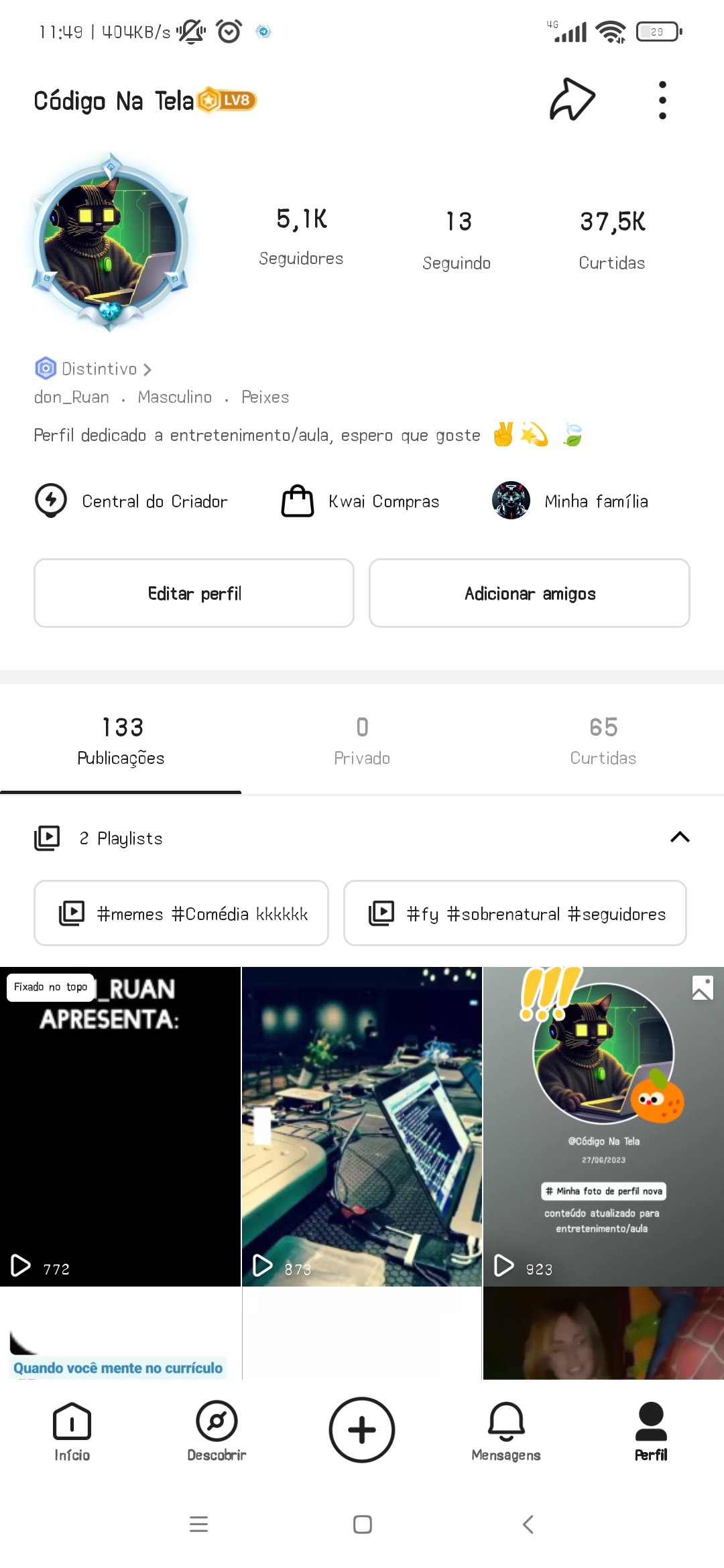Screen dimensions: 724x1568
Task: Switch to the 65 Curtidas tab
Action: (603, 741)
